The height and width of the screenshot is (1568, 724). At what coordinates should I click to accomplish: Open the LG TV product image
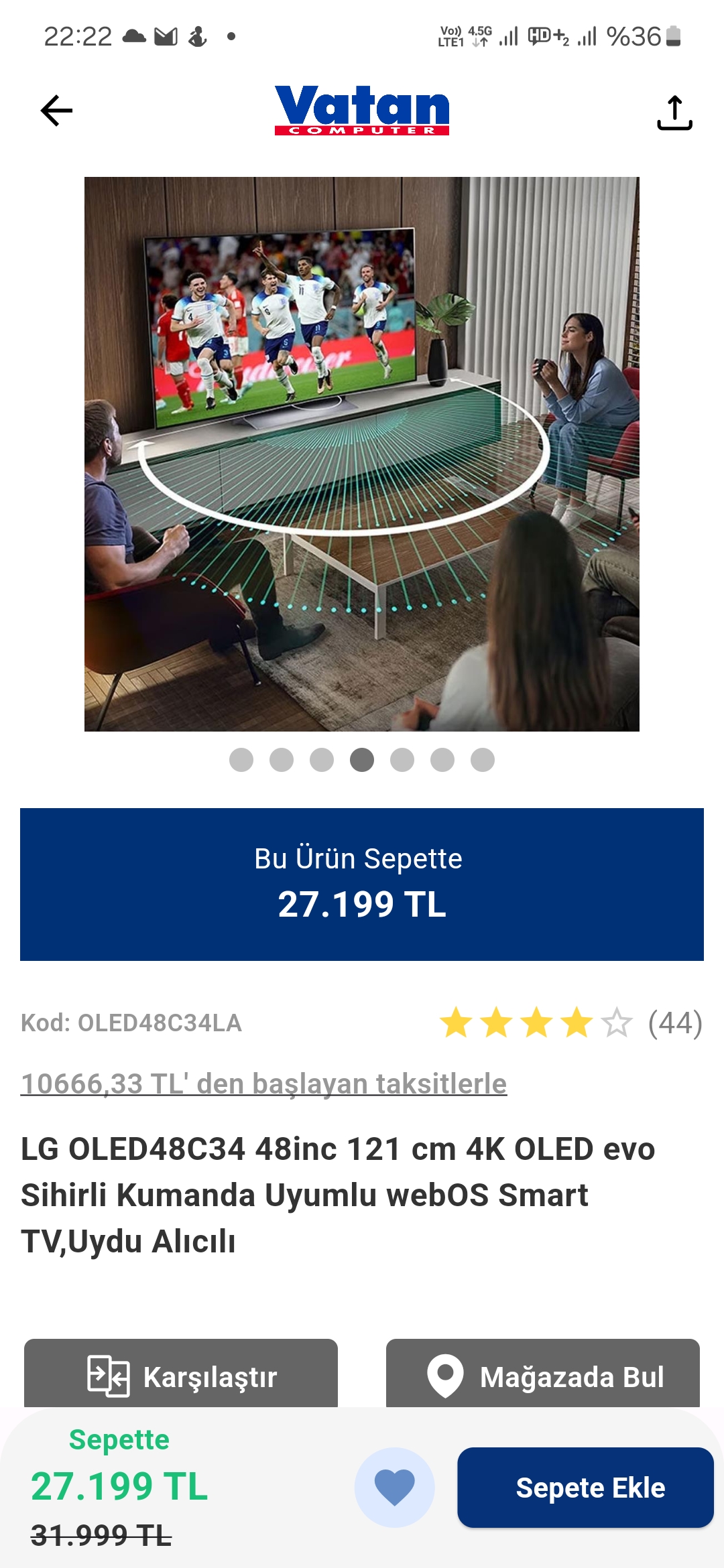362,454
